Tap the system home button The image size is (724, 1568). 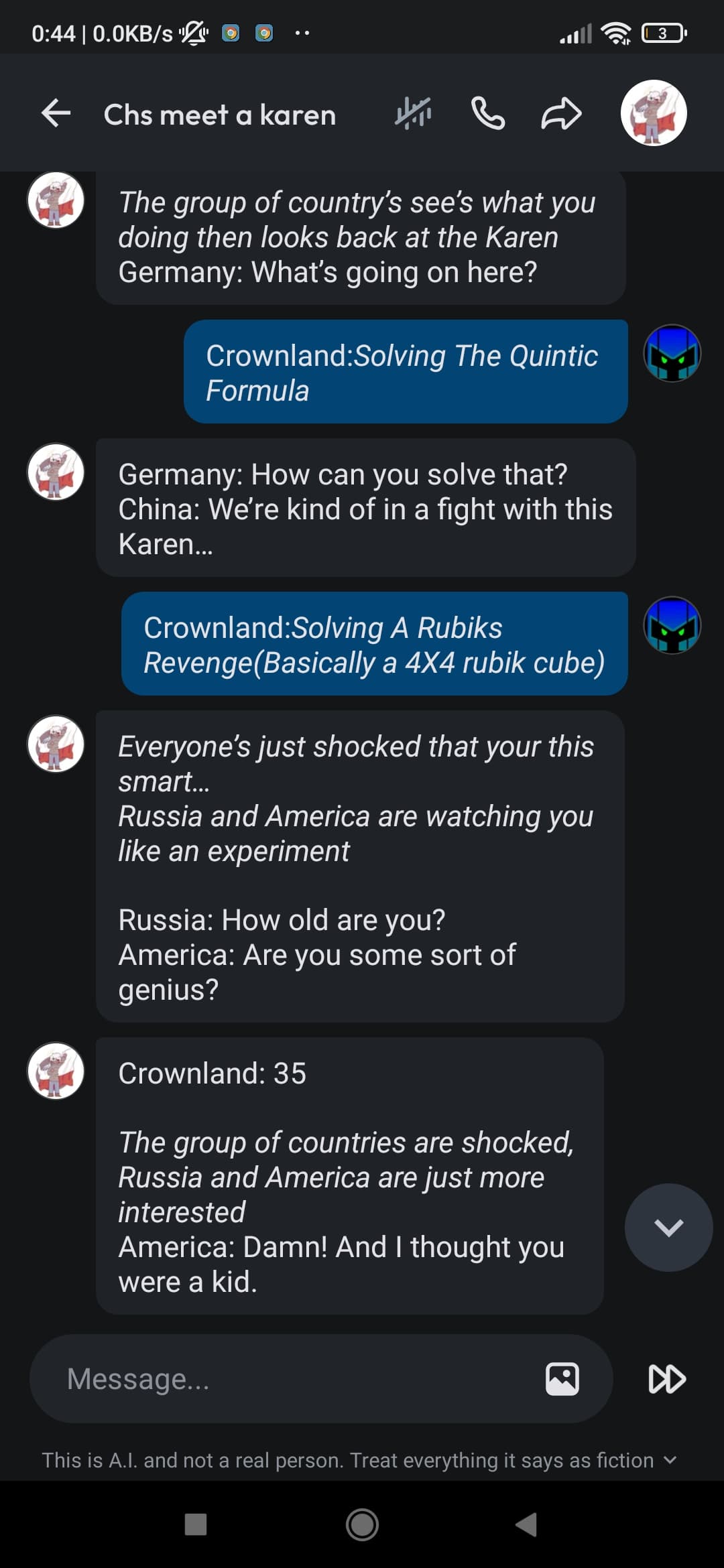click(x=362, y=1525)
